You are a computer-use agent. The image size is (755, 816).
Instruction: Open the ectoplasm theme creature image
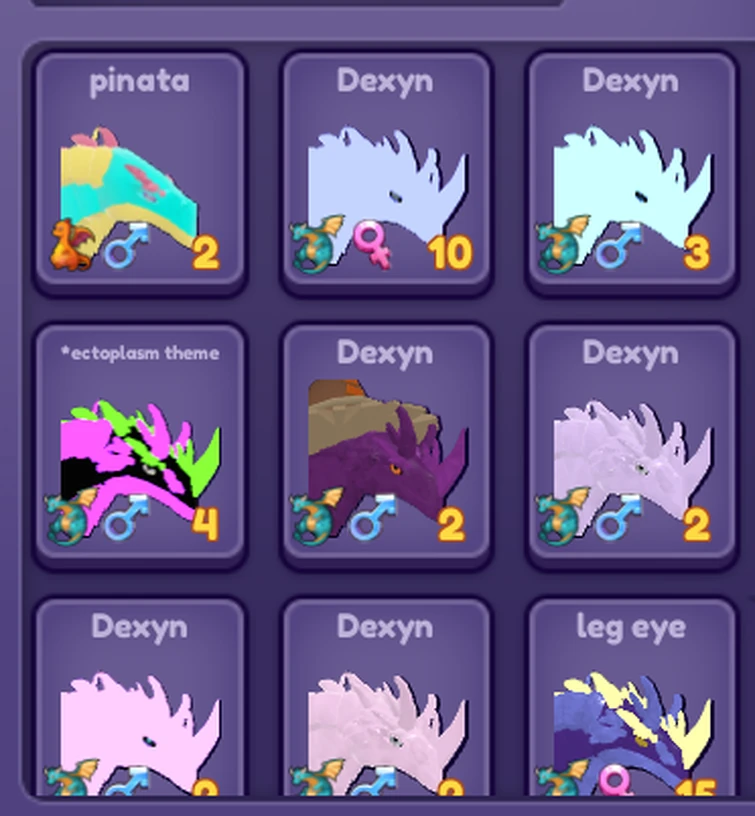(140, 450)
